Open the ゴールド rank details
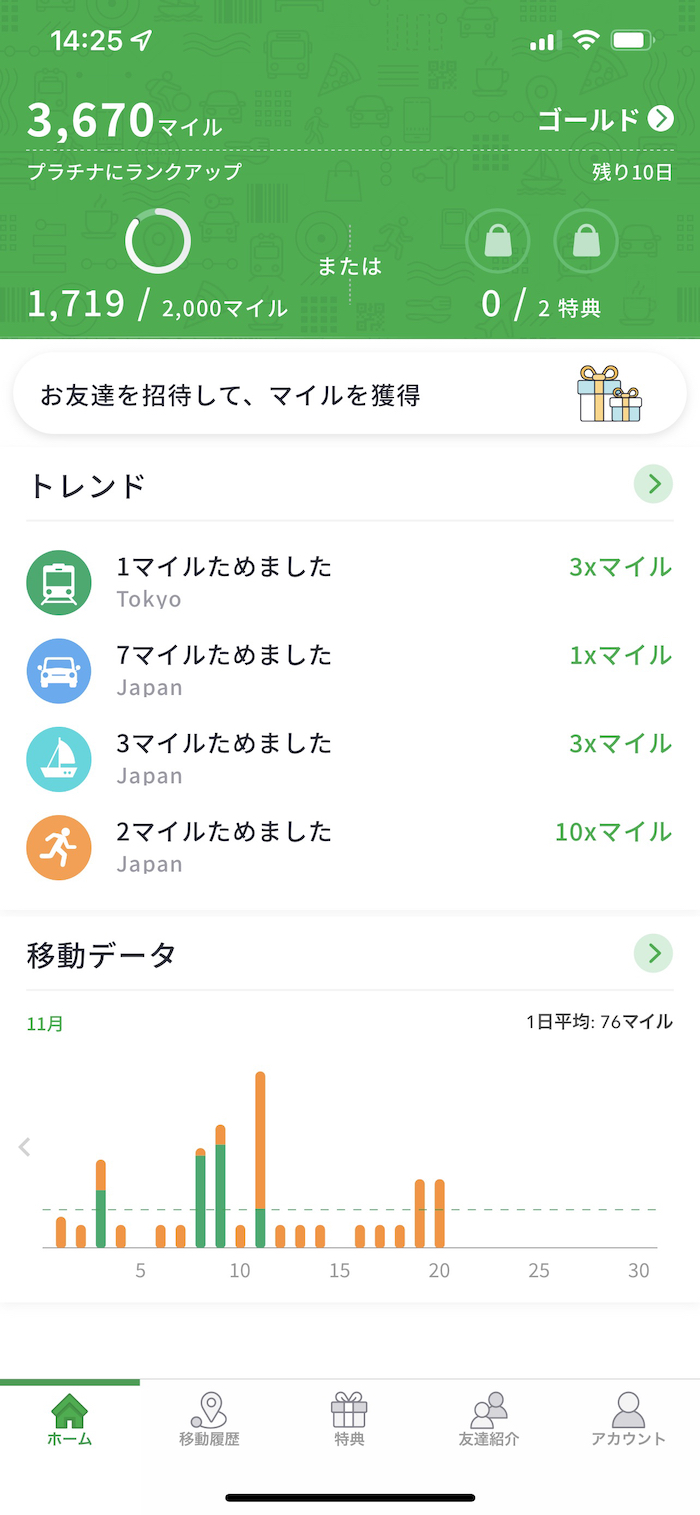 (x=605, y=120)
